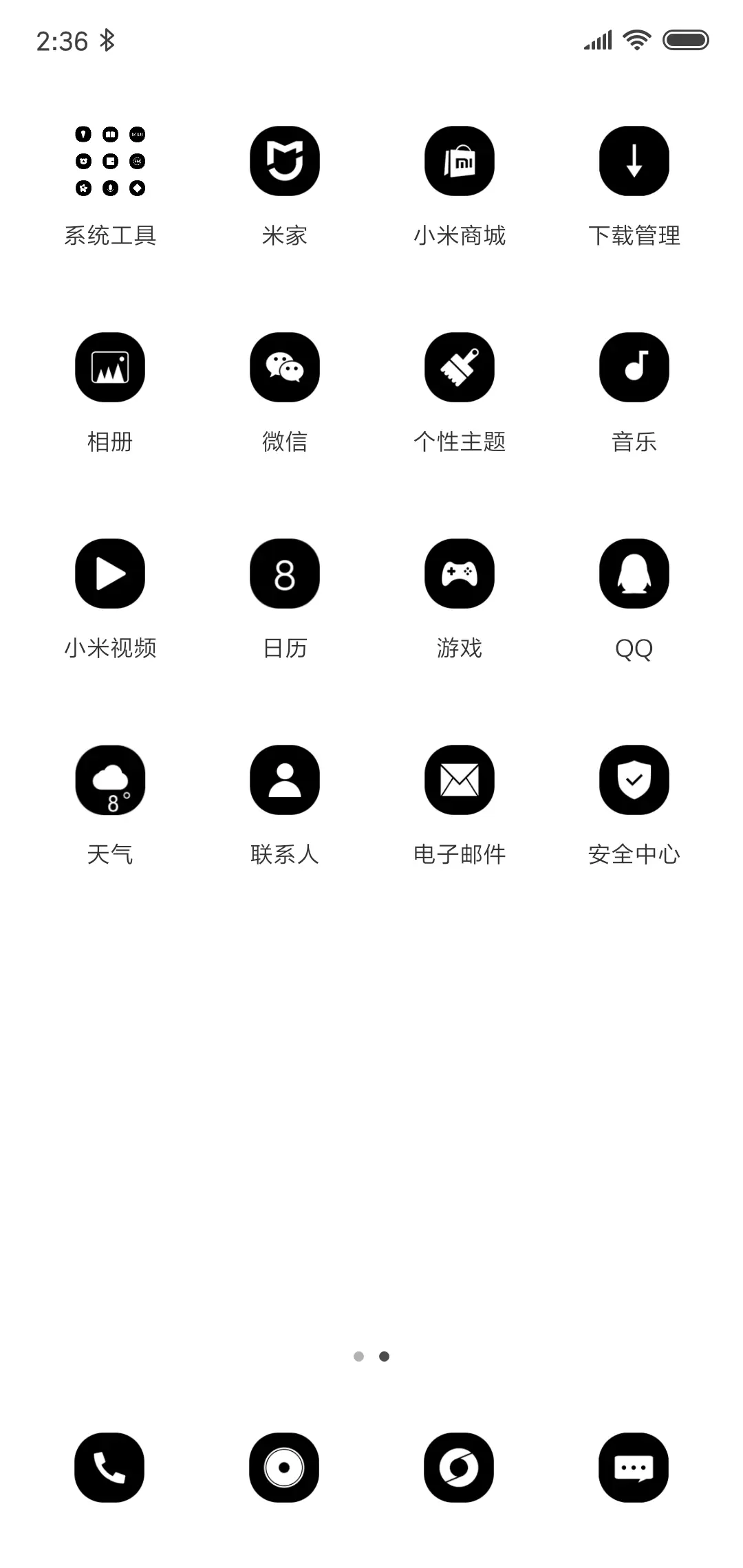Open the 下载管理 download manager

634,160
